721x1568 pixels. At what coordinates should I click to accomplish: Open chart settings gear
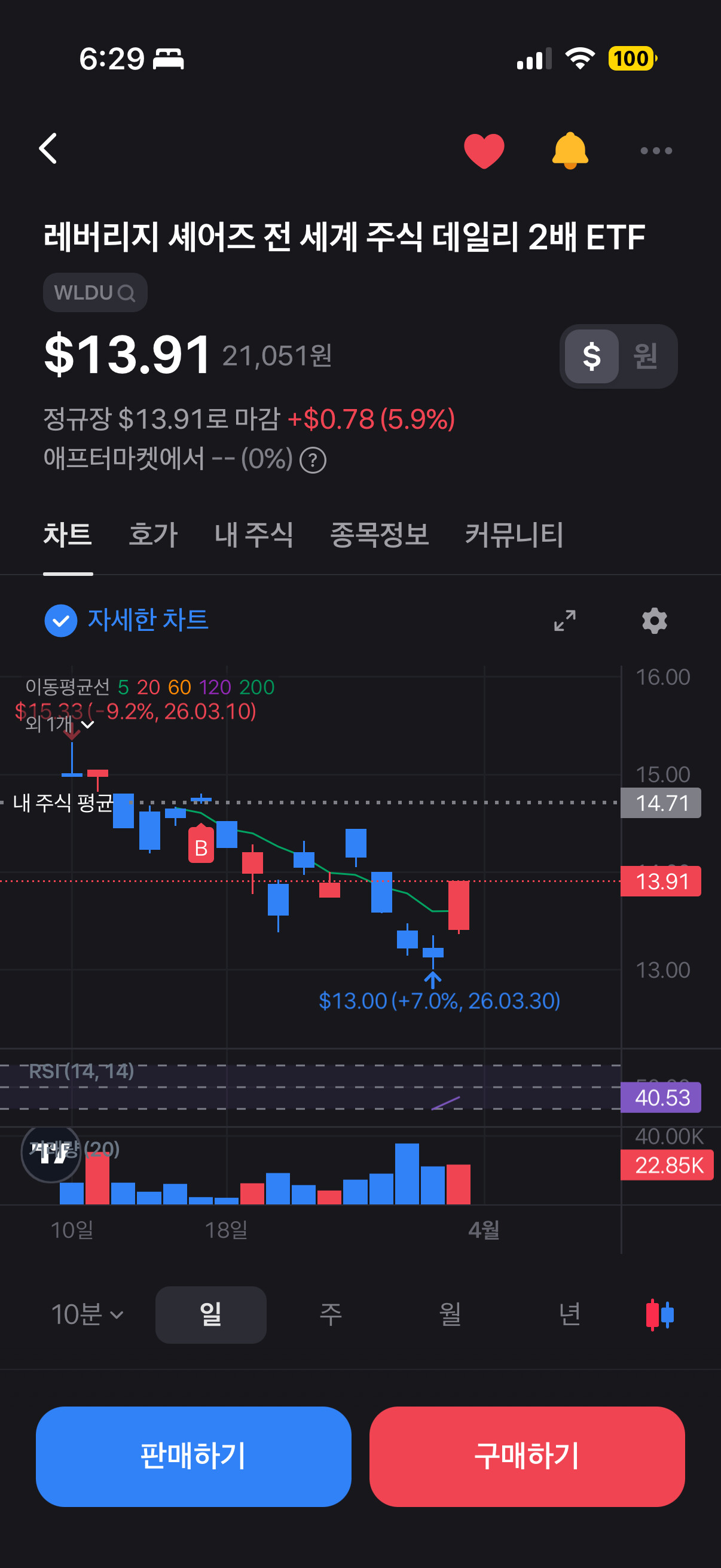pyautogui.click(x=654, y=621)
